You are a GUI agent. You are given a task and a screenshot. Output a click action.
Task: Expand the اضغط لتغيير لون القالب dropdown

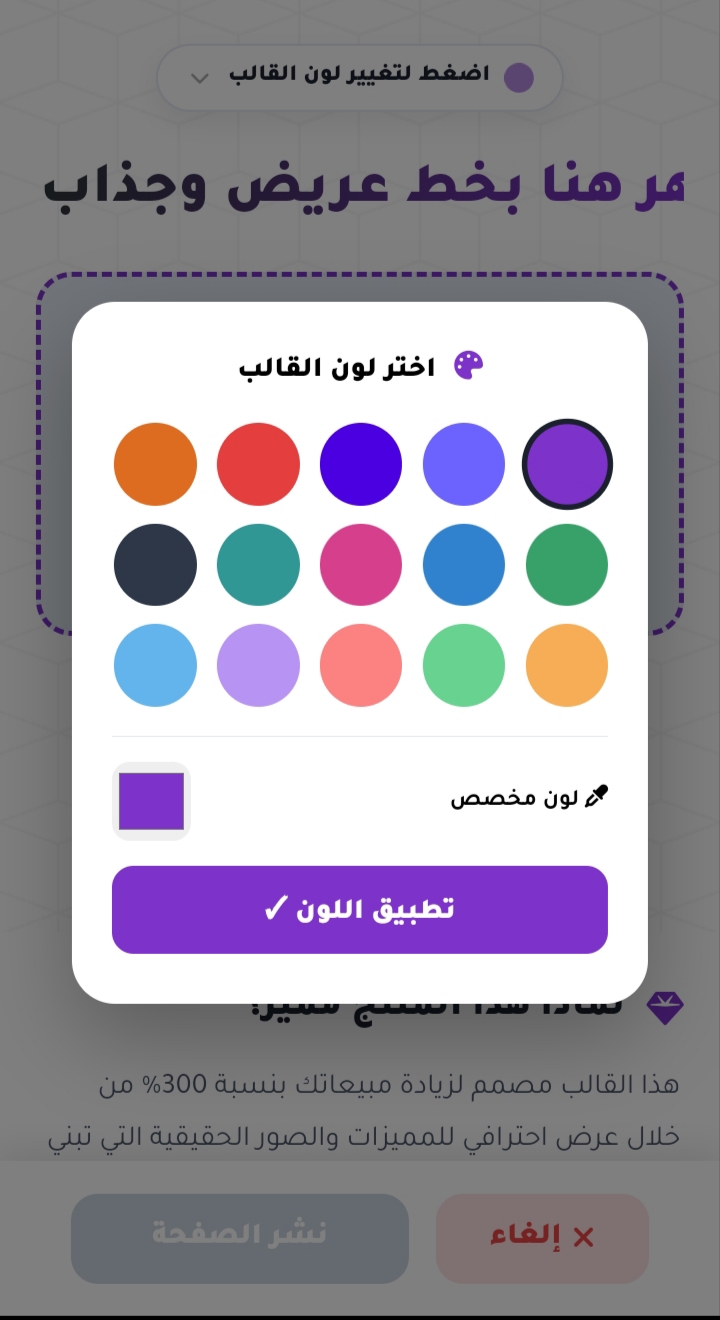pos(360,77)
